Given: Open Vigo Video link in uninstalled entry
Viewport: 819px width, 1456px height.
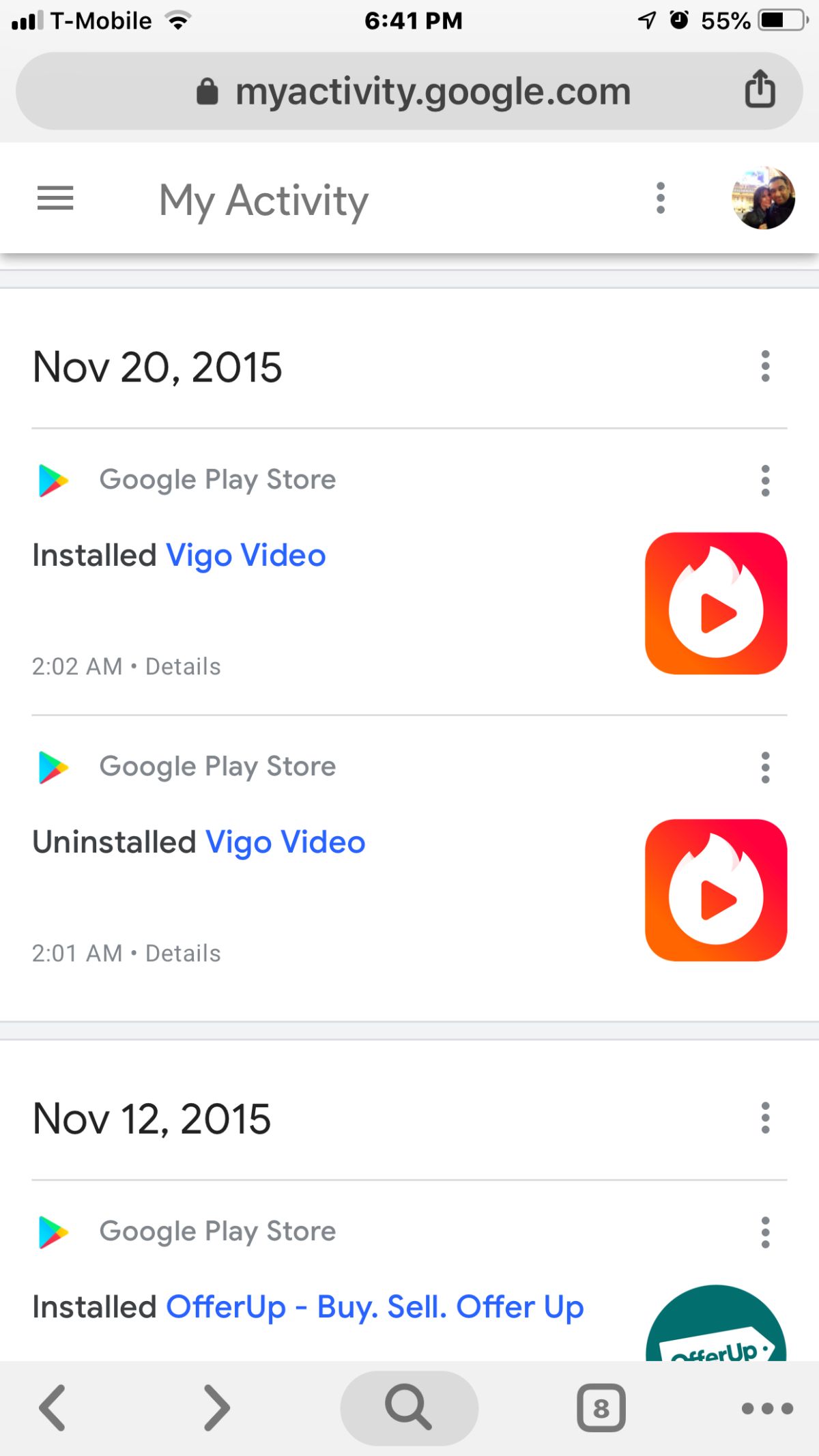Looking at the screenshot, I should (285, 842).
